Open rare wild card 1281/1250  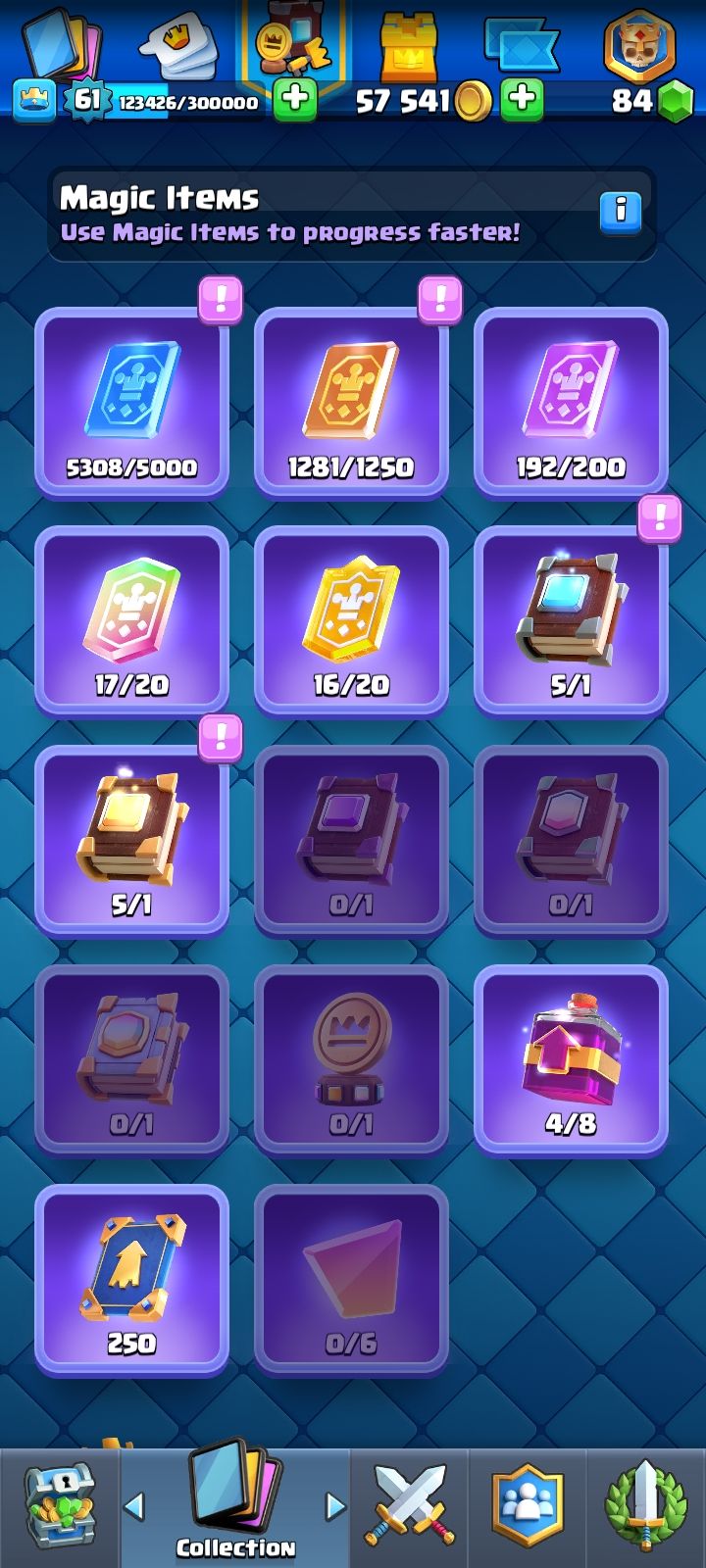pos(351,402)
